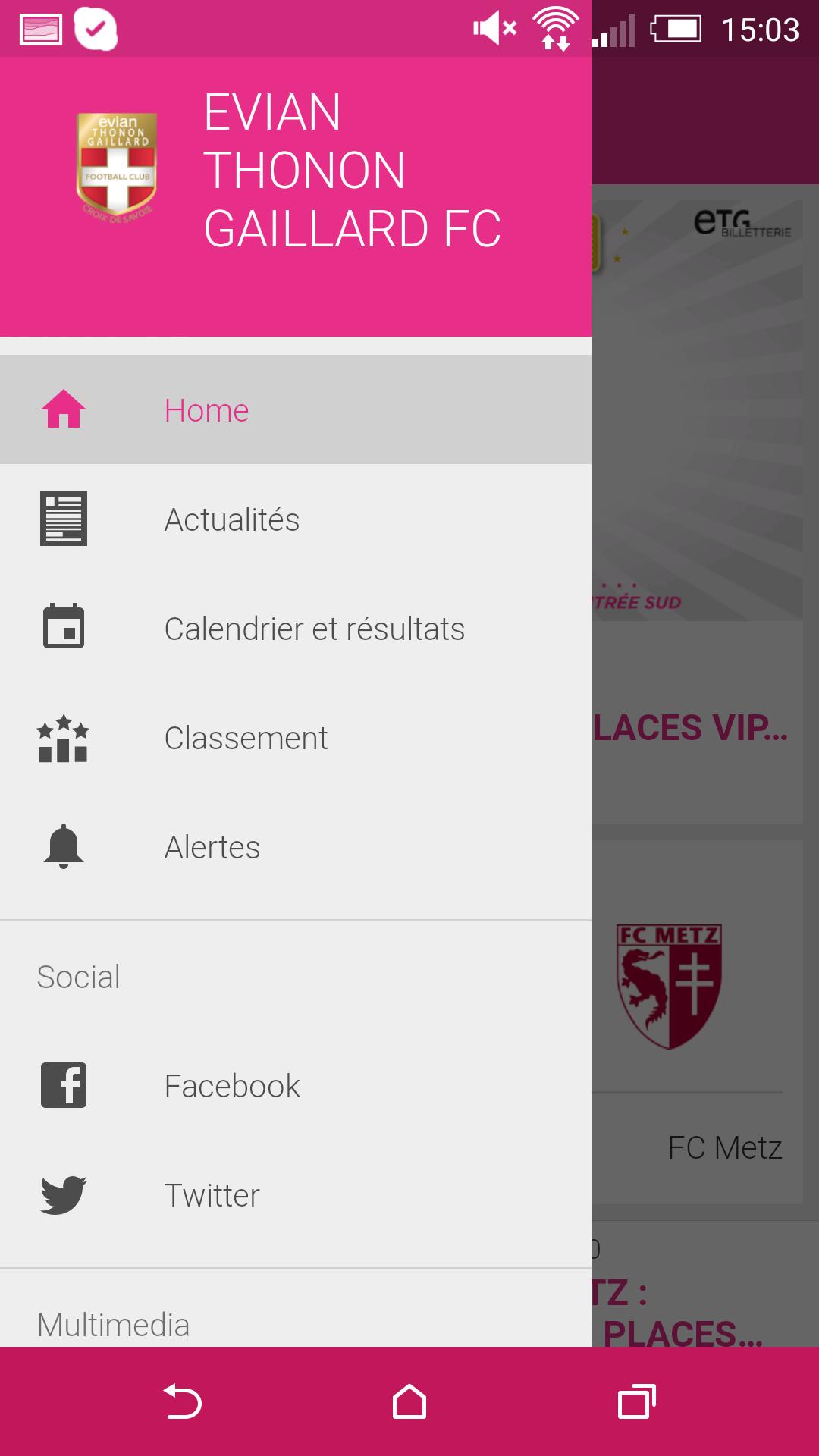
Task: Tap the checkmark notification icon in status bar
Action: [96, 28]
